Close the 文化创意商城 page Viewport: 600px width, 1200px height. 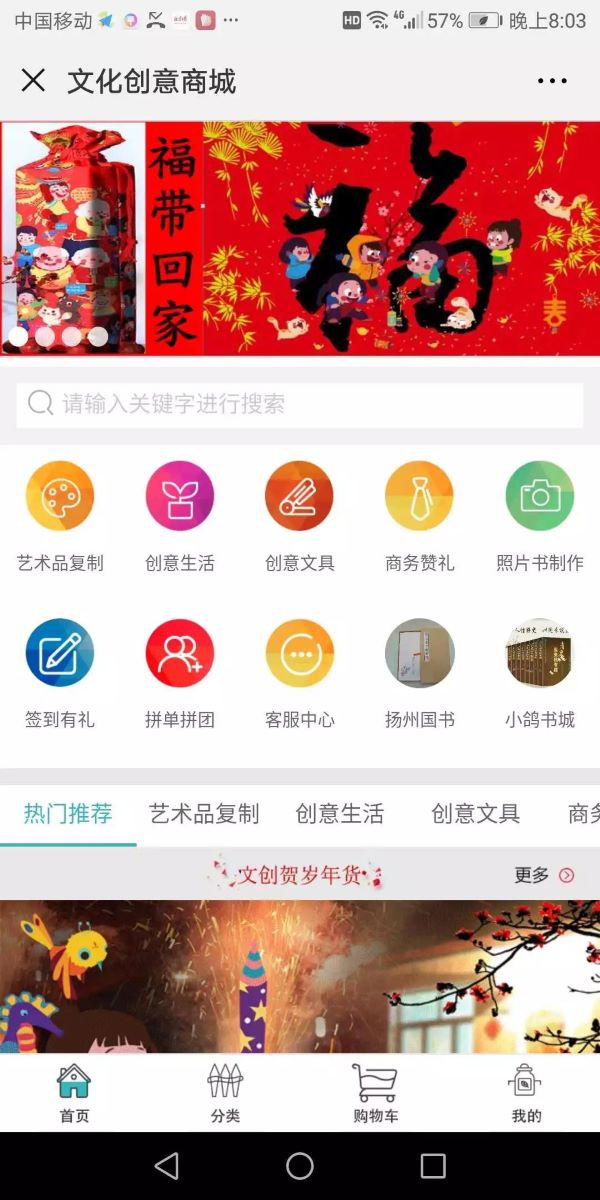(33, 81)
